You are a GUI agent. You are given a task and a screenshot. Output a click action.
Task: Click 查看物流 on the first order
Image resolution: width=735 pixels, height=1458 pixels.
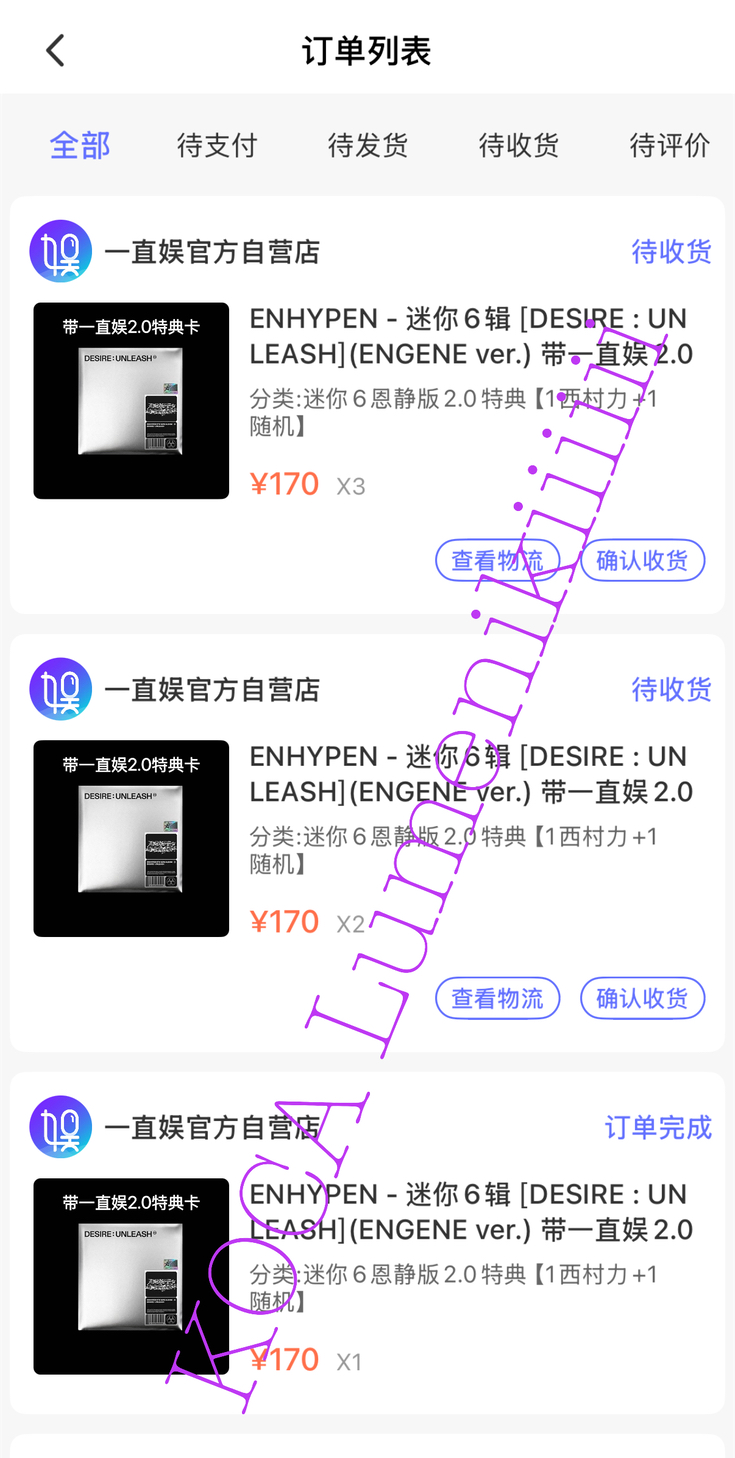[497, 560]
